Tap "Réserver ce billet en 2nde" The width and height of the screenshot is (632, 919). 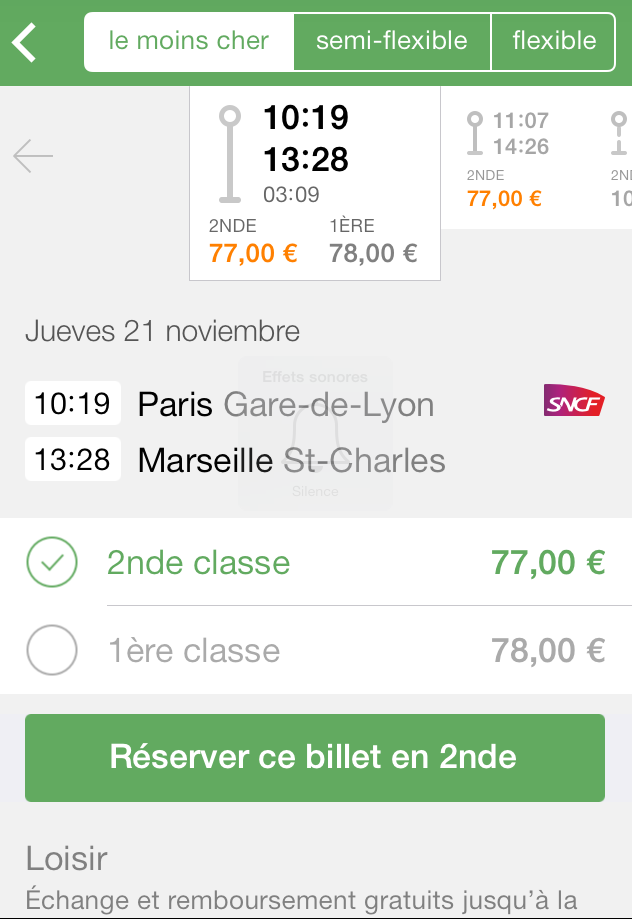[x=314, y=757]
